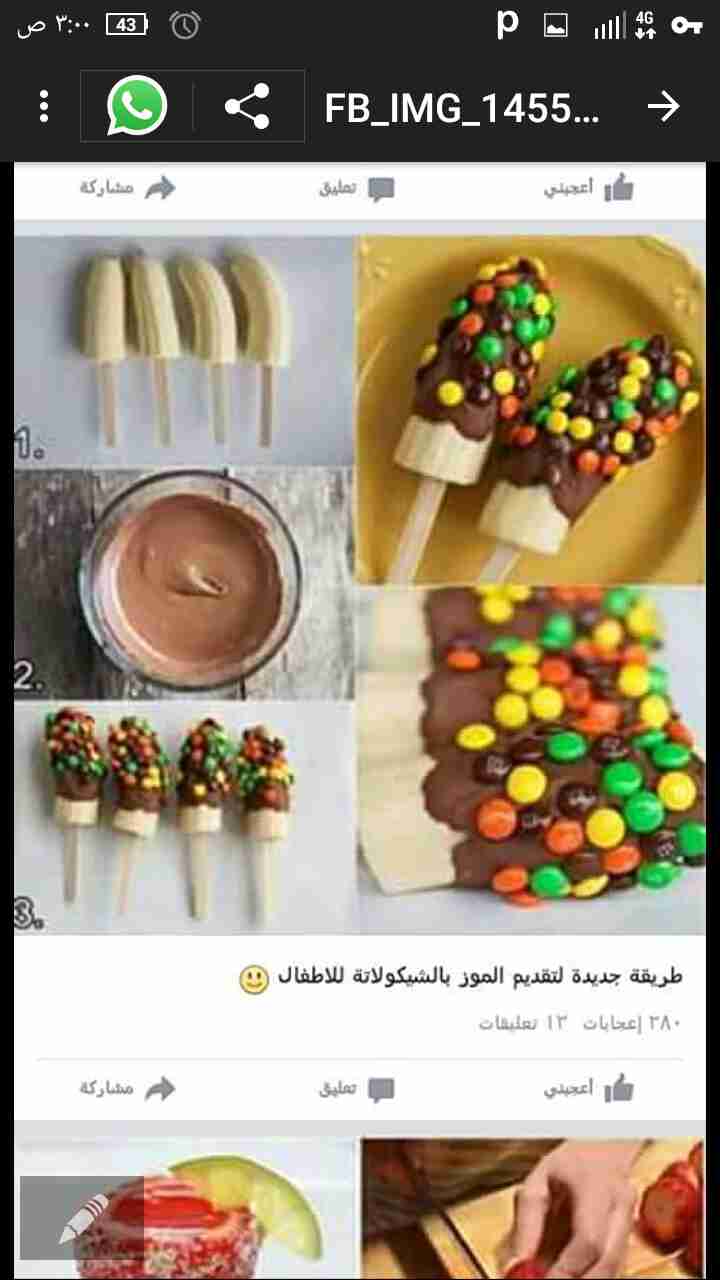Open the pencil edit button
This screenshot has height=1280, width=720.
click(82, 1219)
